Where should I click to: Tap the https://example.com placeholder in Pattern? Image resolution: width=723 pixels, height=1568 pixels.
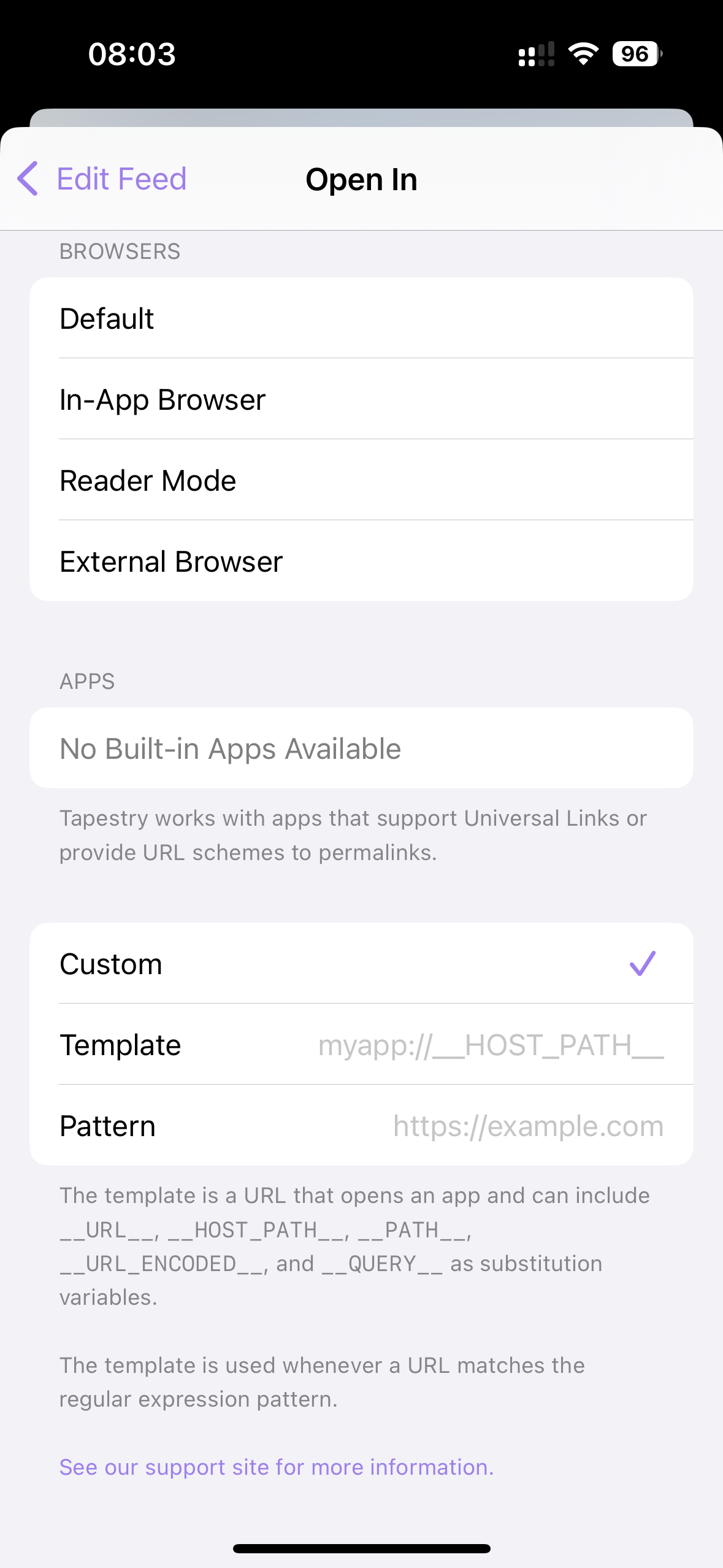coord(527,1125)
